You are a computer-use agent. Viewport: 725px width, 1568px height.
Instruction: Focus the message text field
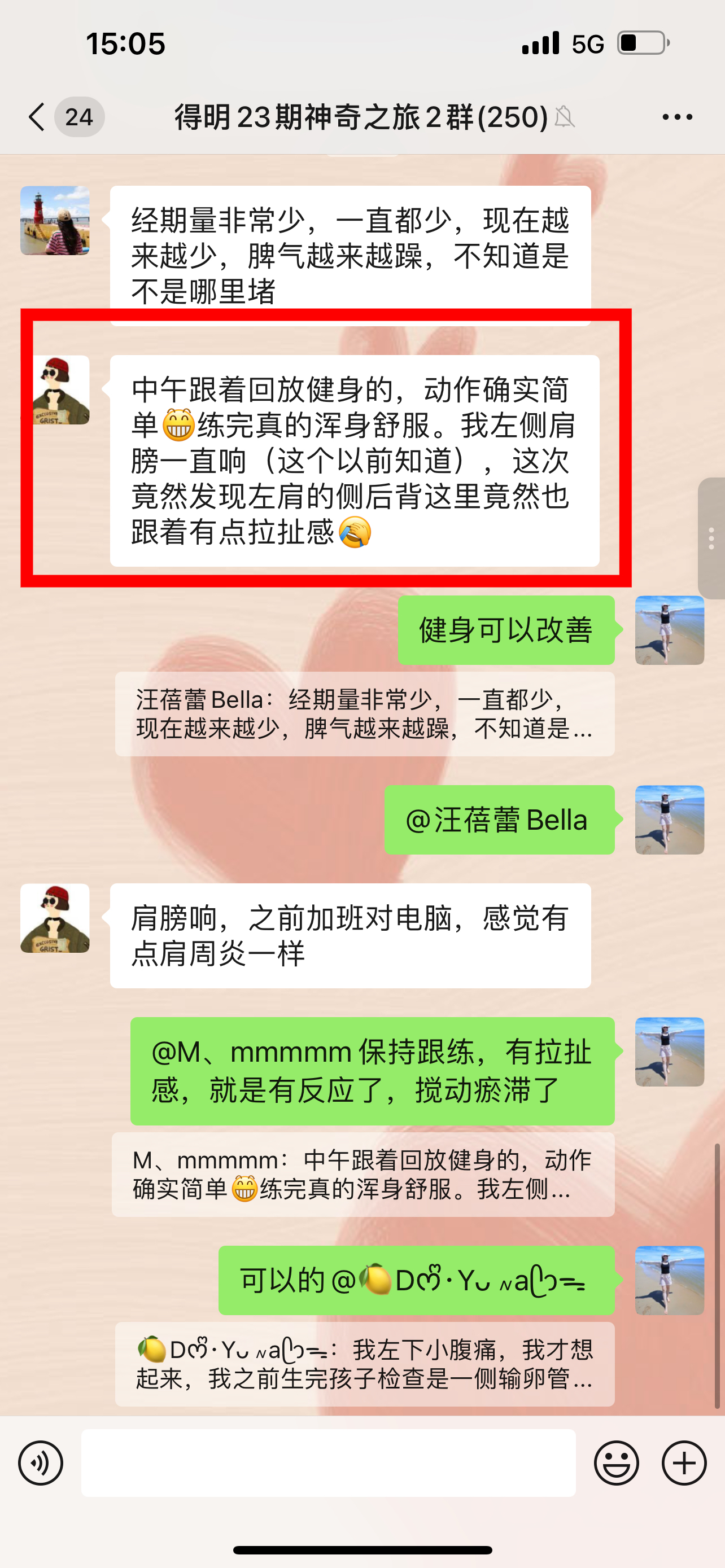(x=328, y=1462)
